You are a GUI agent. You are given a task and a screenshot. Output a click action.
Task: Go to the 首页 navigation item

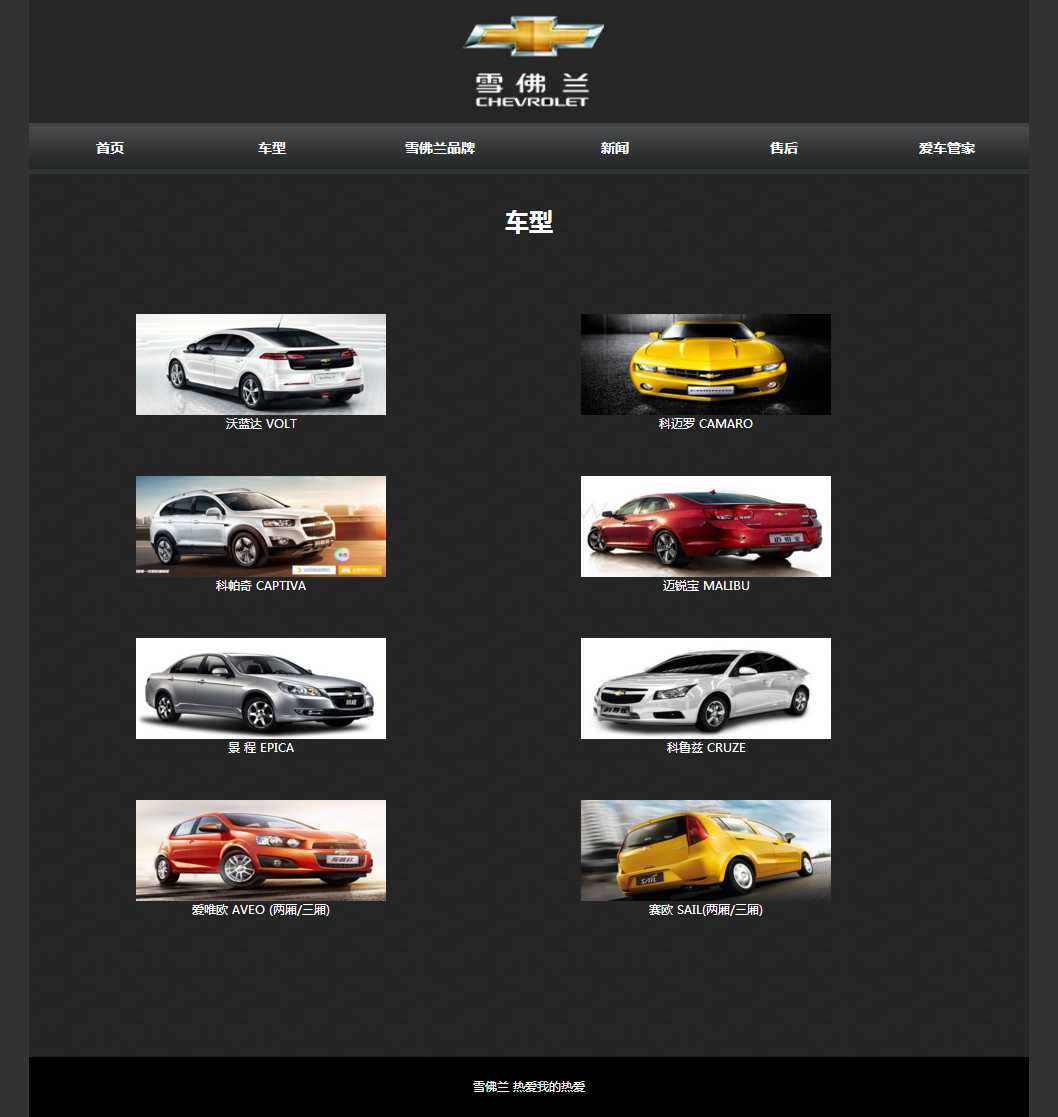click(x=110, y=148)
